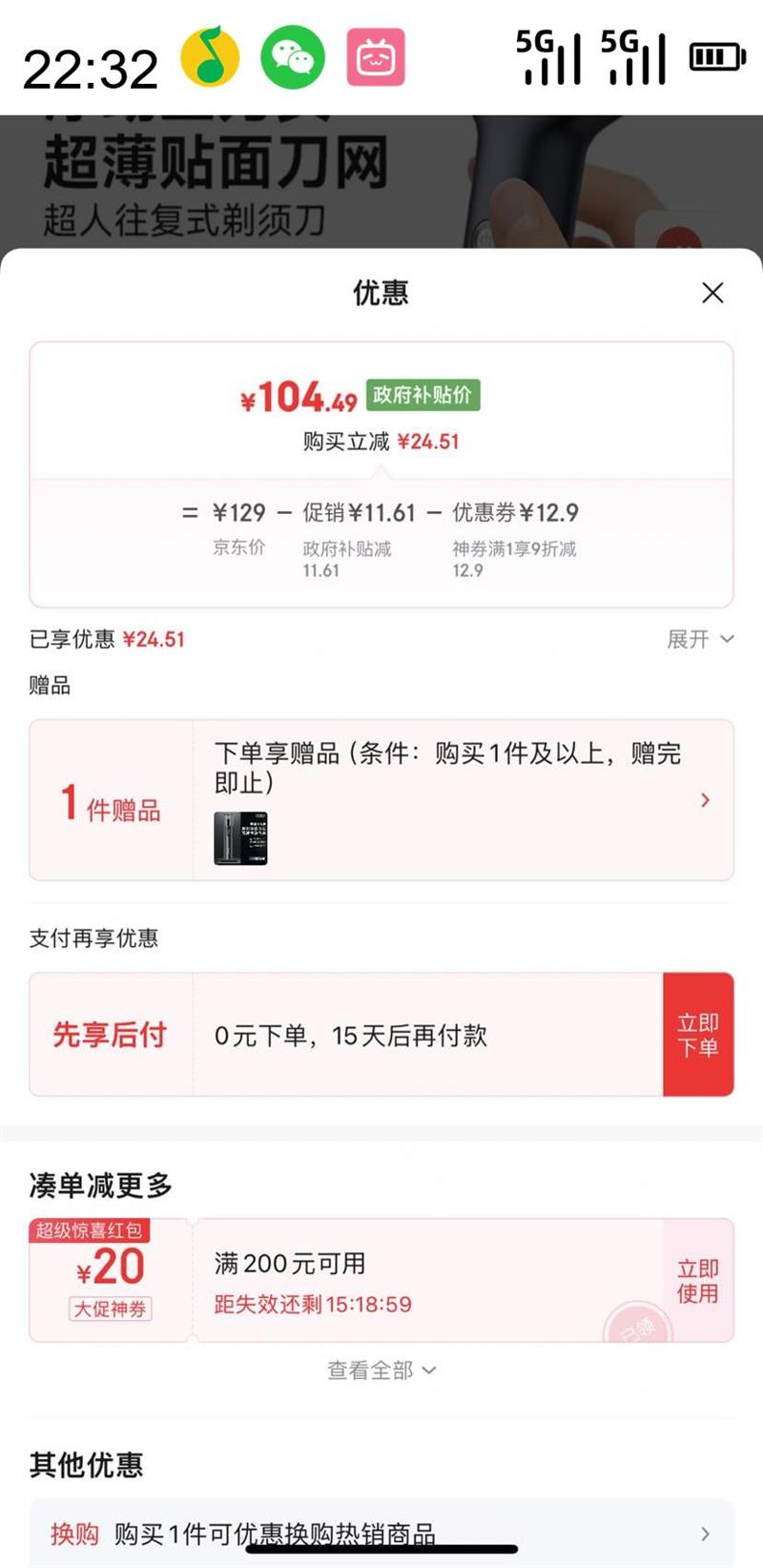This screenshot has width=763, height=1568.
Task: Open the 换购 hot items offer row
Action: tap(381, 1533)
